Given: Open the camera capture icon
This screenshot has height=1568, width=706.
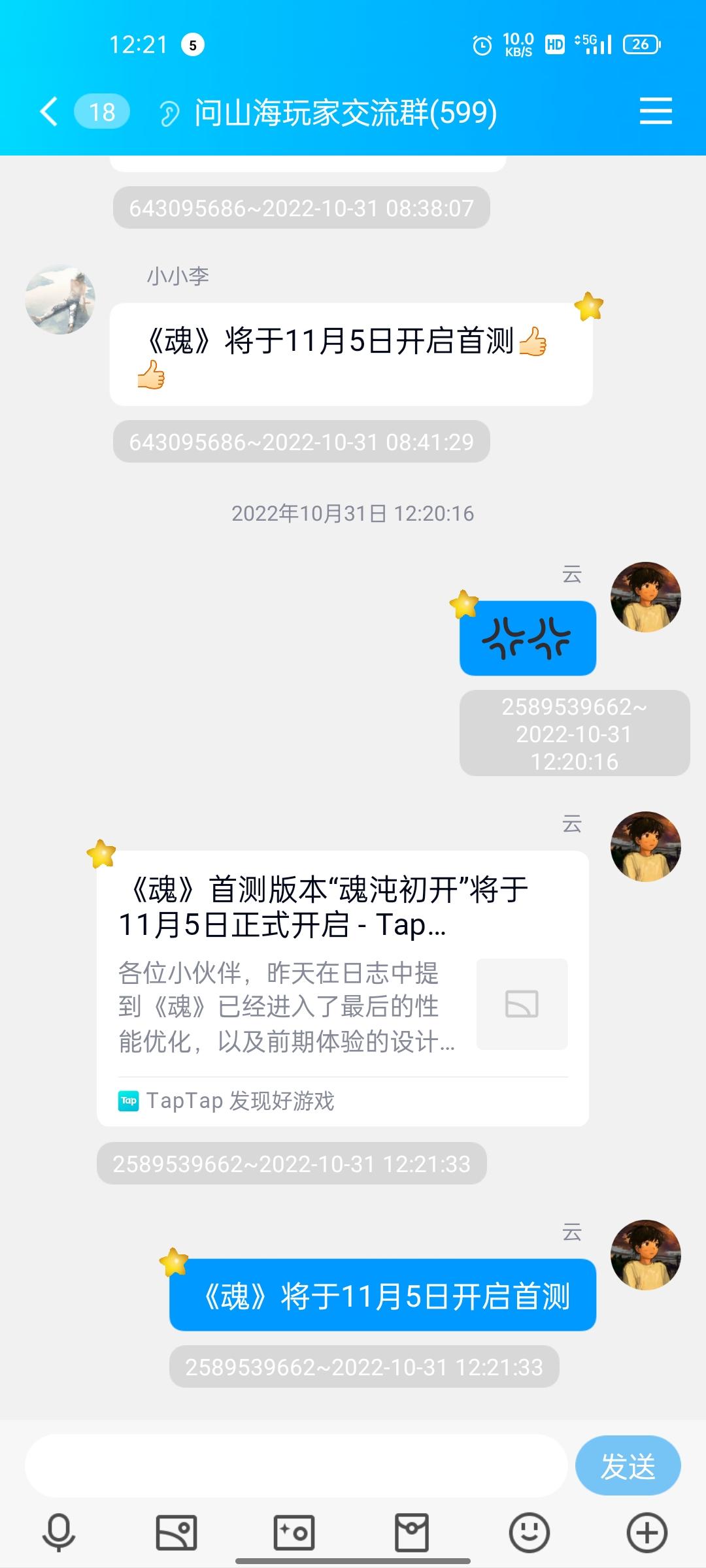Looking at the screenshot, I should 294,1533.
